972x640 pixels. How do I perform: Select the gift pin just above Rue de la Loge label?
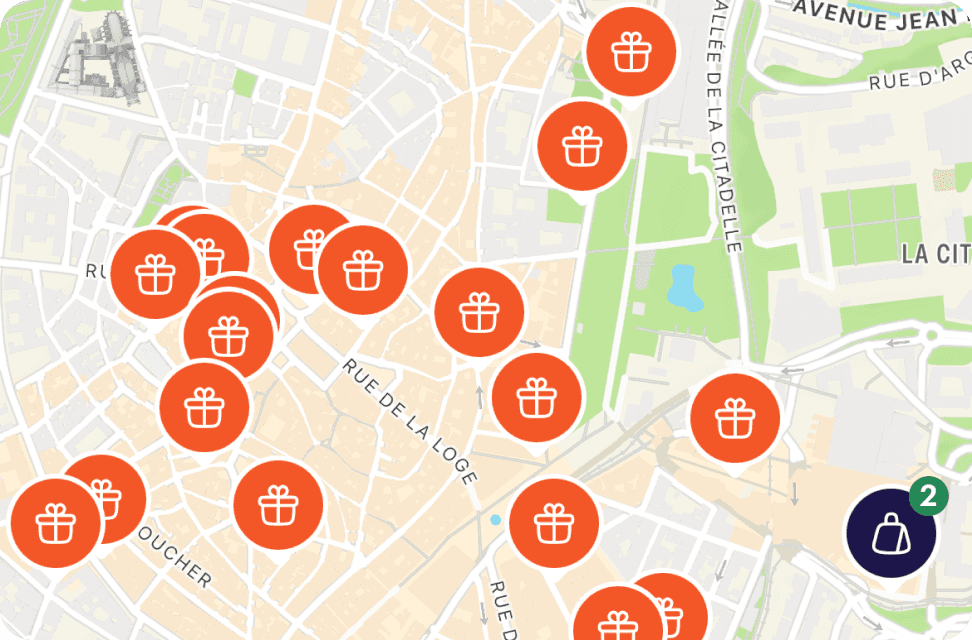coord(362,270)
